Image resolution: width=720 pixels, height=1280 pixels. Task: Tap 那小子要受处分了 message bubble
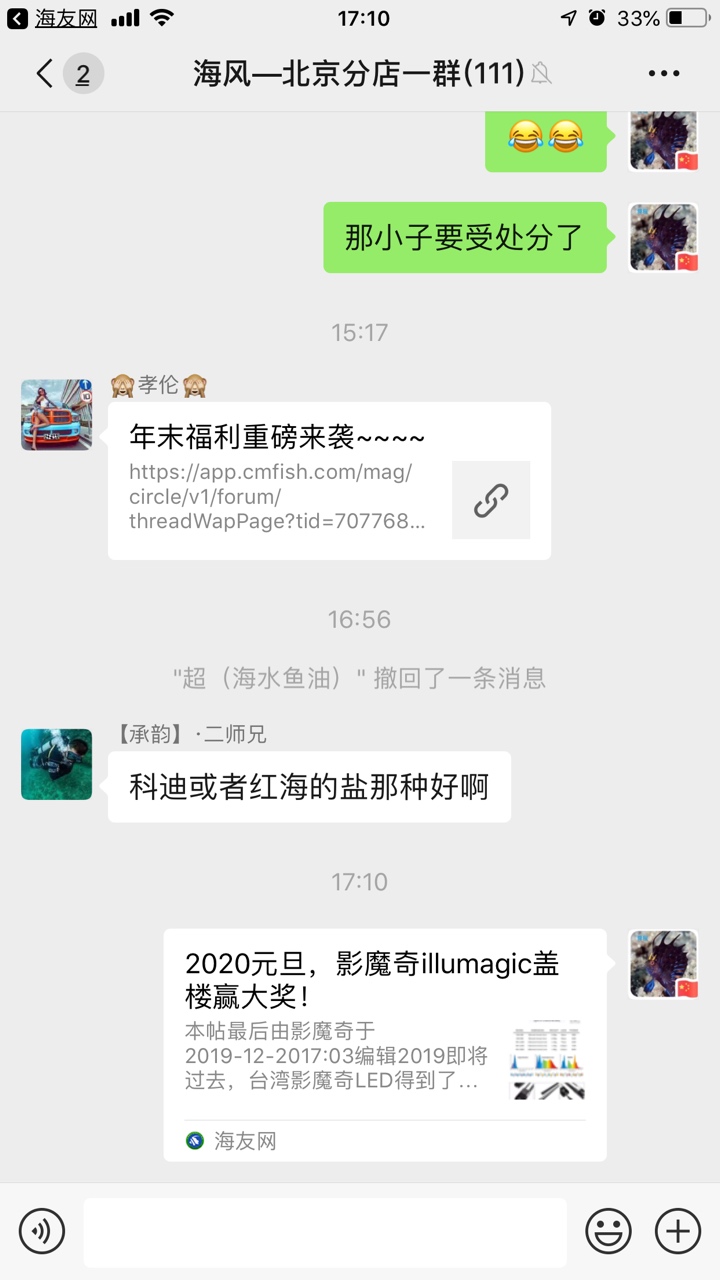464,237
